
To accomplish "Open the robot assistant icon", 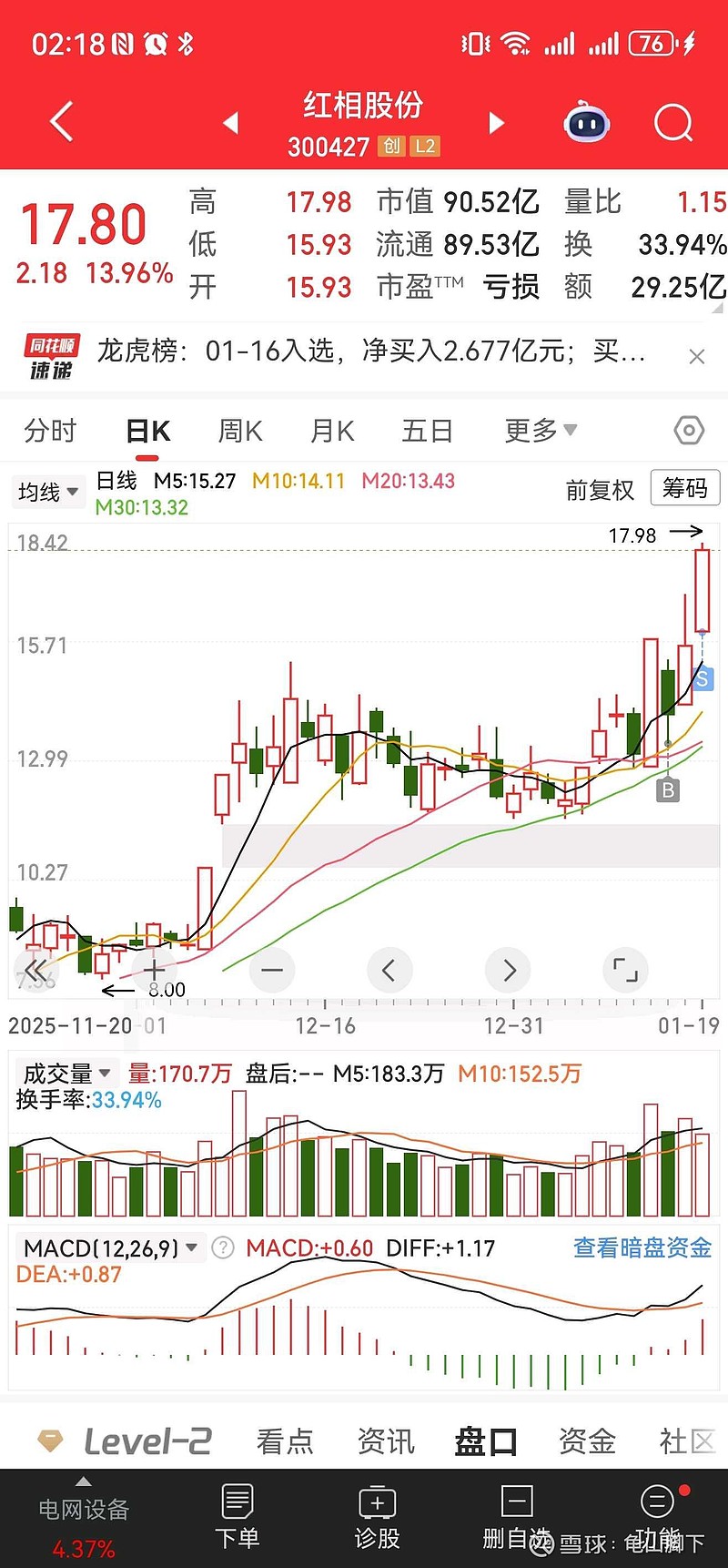I will (x=587, y=123).
